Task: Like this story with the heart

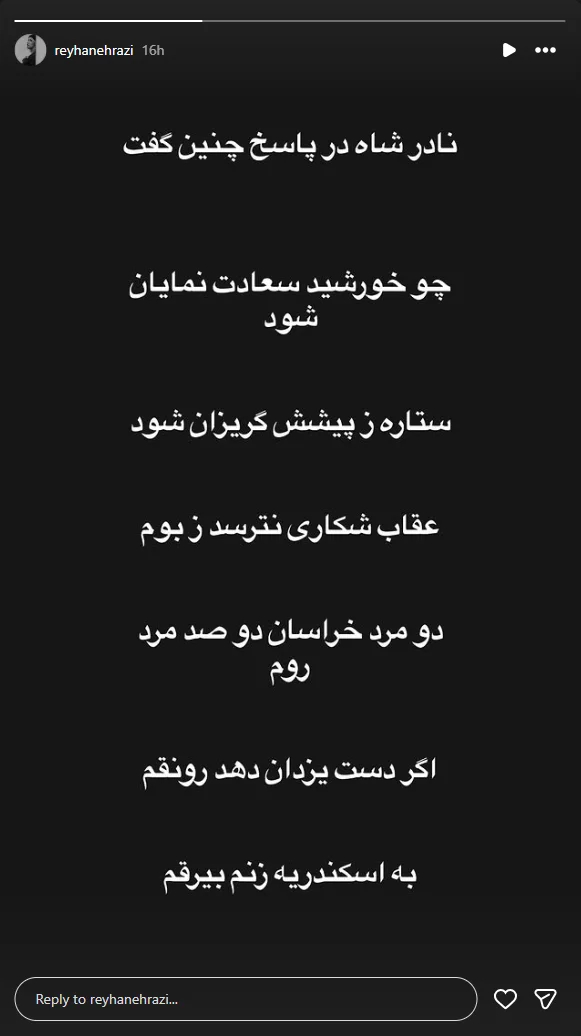Action: [506, 999]
